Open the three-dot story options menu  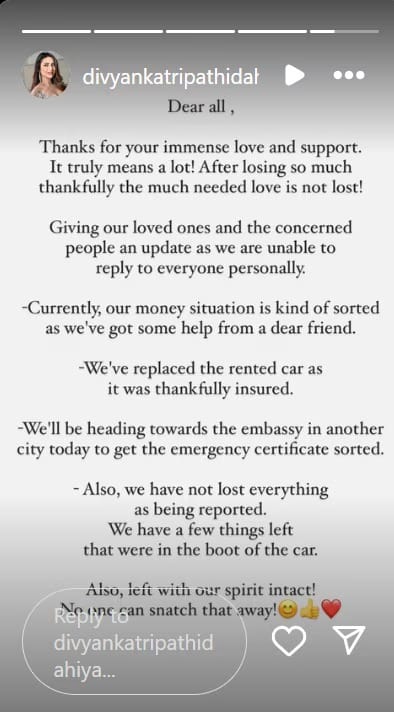(349, 75)
